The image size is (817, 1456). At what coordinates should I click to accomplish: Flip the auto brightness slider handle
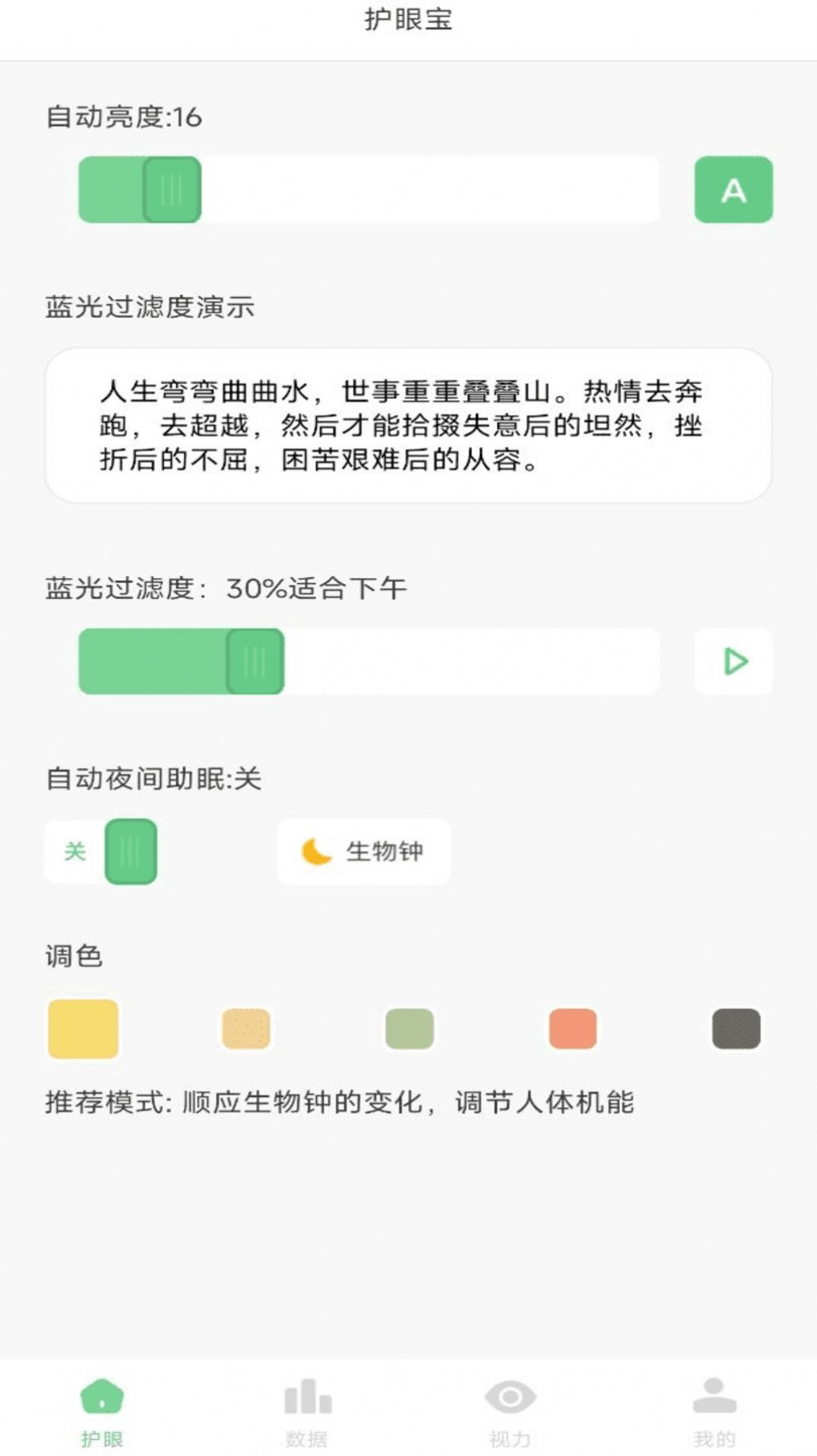[x=170, y=190]
